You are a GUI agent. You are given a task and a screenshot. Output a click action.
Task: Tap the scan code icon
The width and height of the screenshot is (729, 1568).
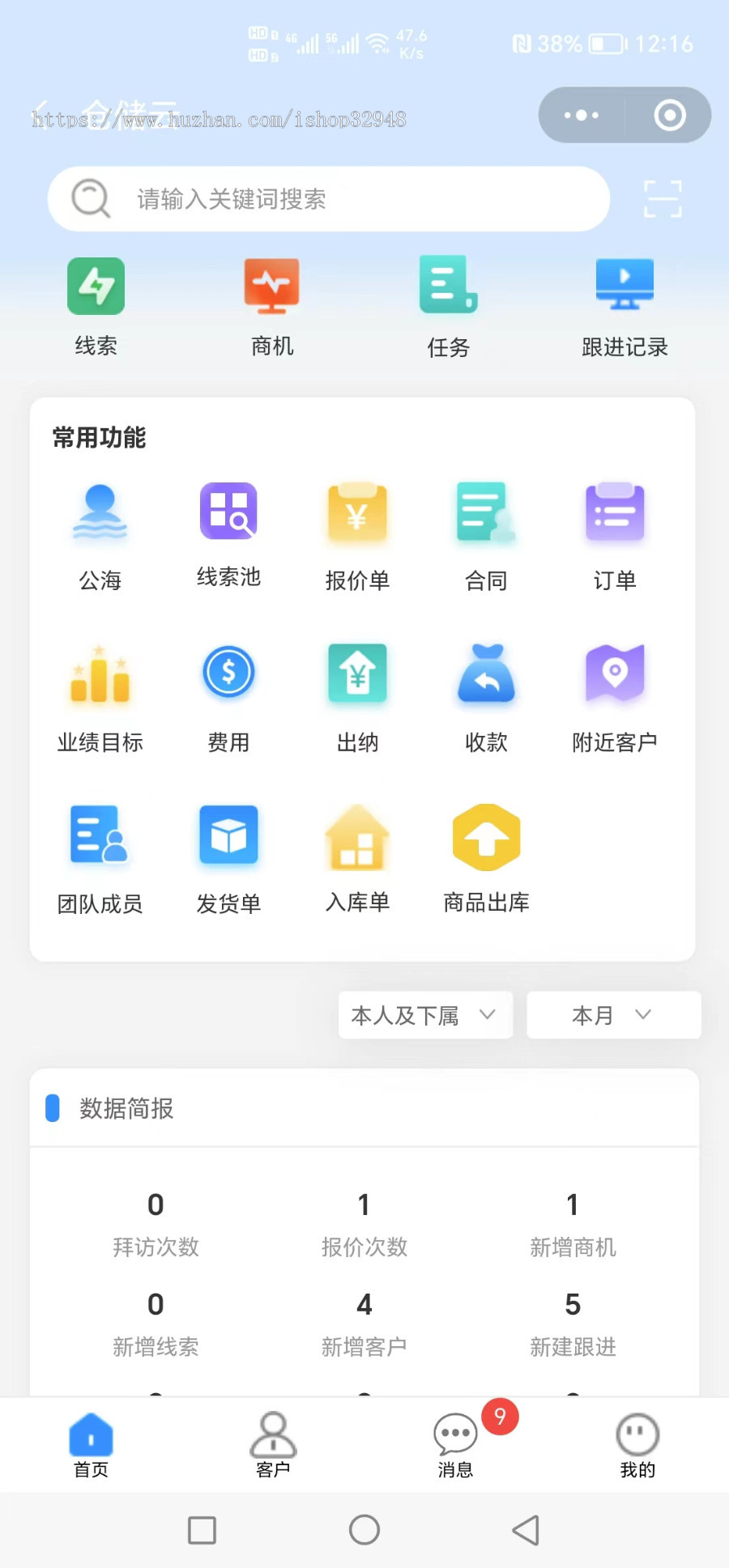[662, 199]
